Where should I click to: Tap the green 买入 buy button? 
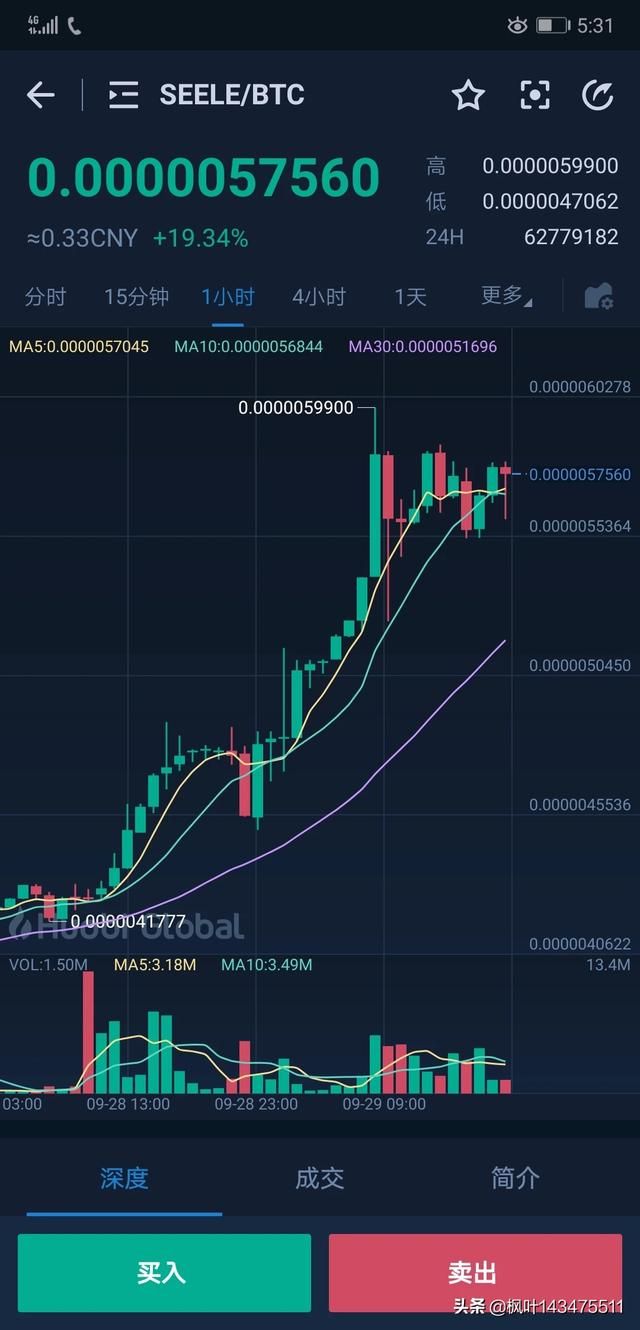(164, 1272)
